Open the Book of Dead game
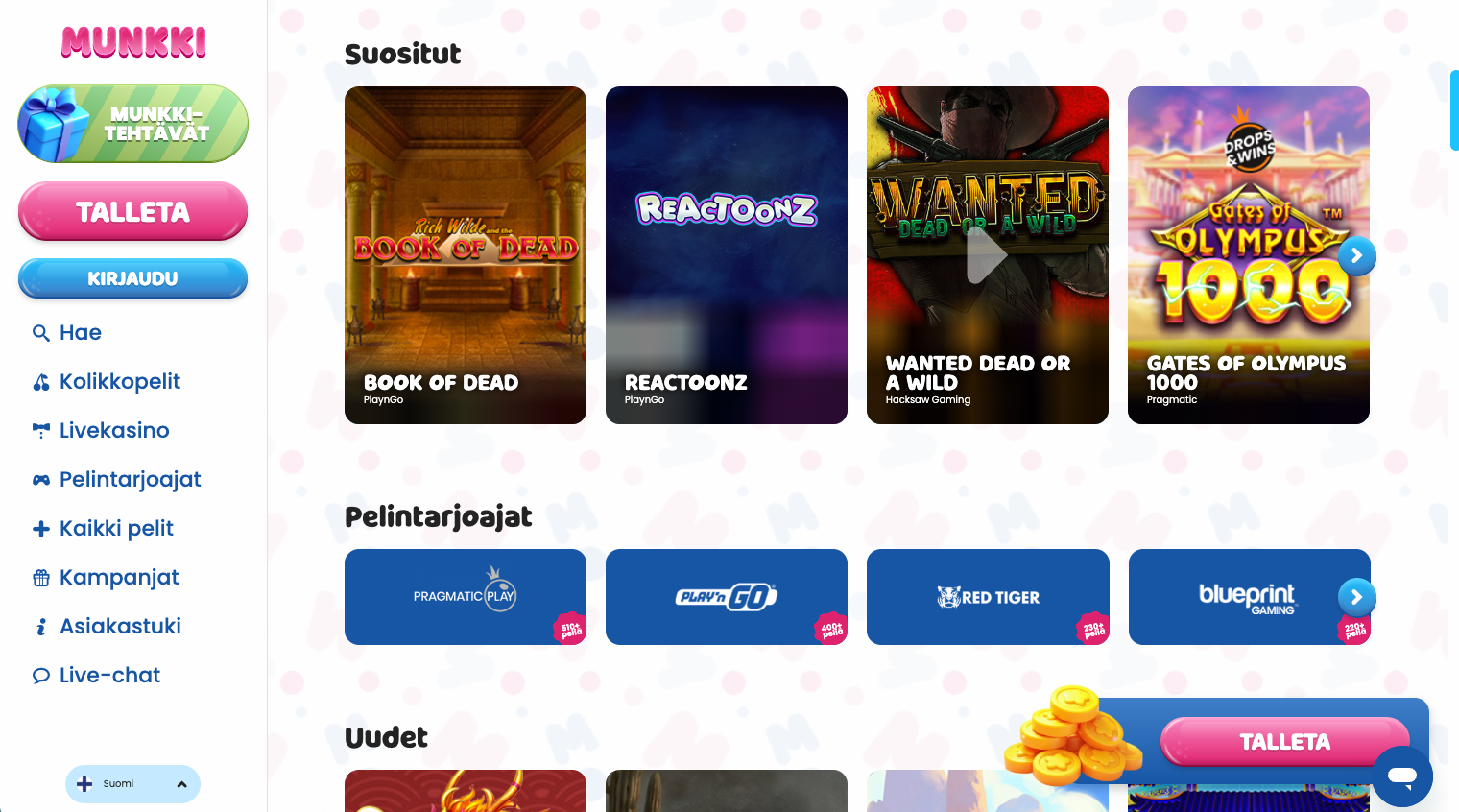Screen dimensions: 1459x812 click(x=466, y=255)
